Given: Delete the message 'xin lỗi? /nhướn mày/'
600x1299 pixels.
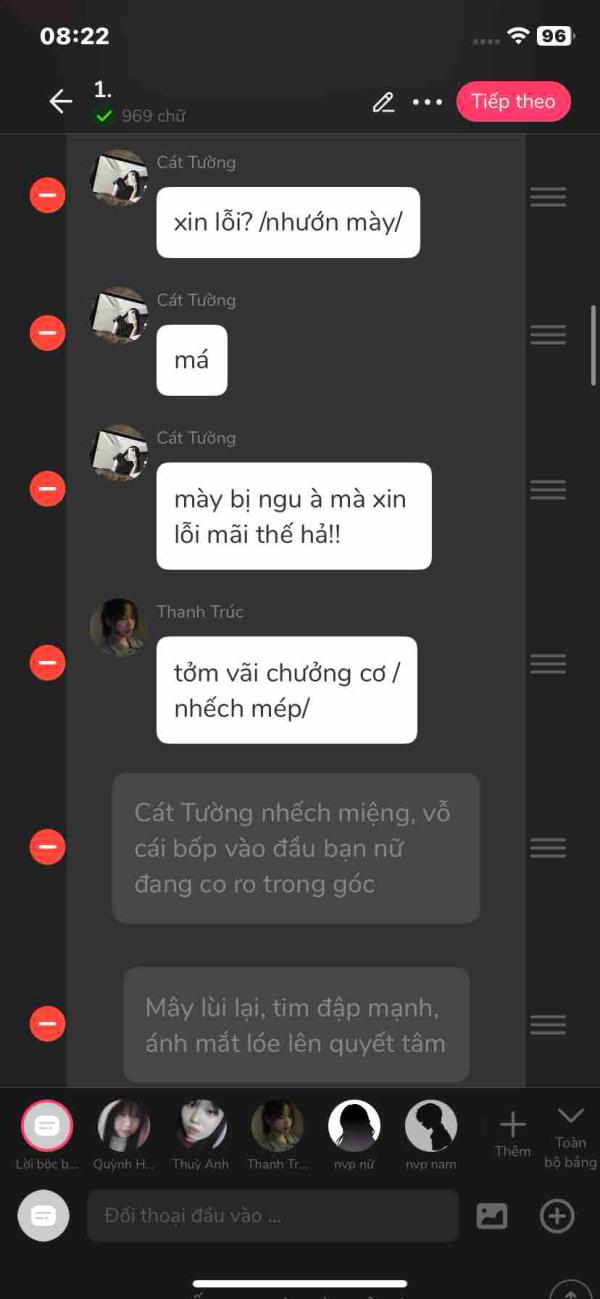Looking at the screenshot, I should 47,195.
